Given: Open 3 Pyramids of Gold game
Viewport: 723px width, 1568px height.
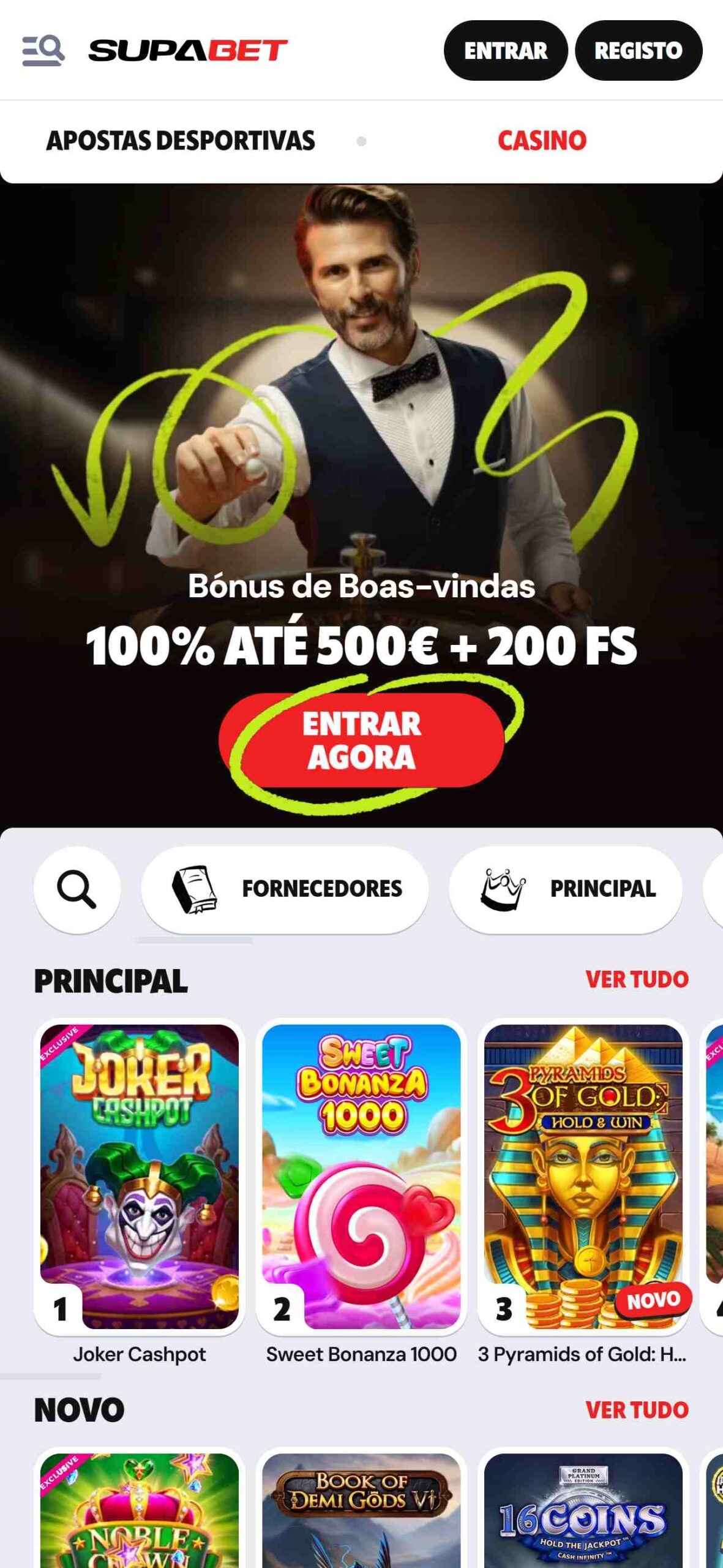Looking at the screenshot, I should [583, 1176].
